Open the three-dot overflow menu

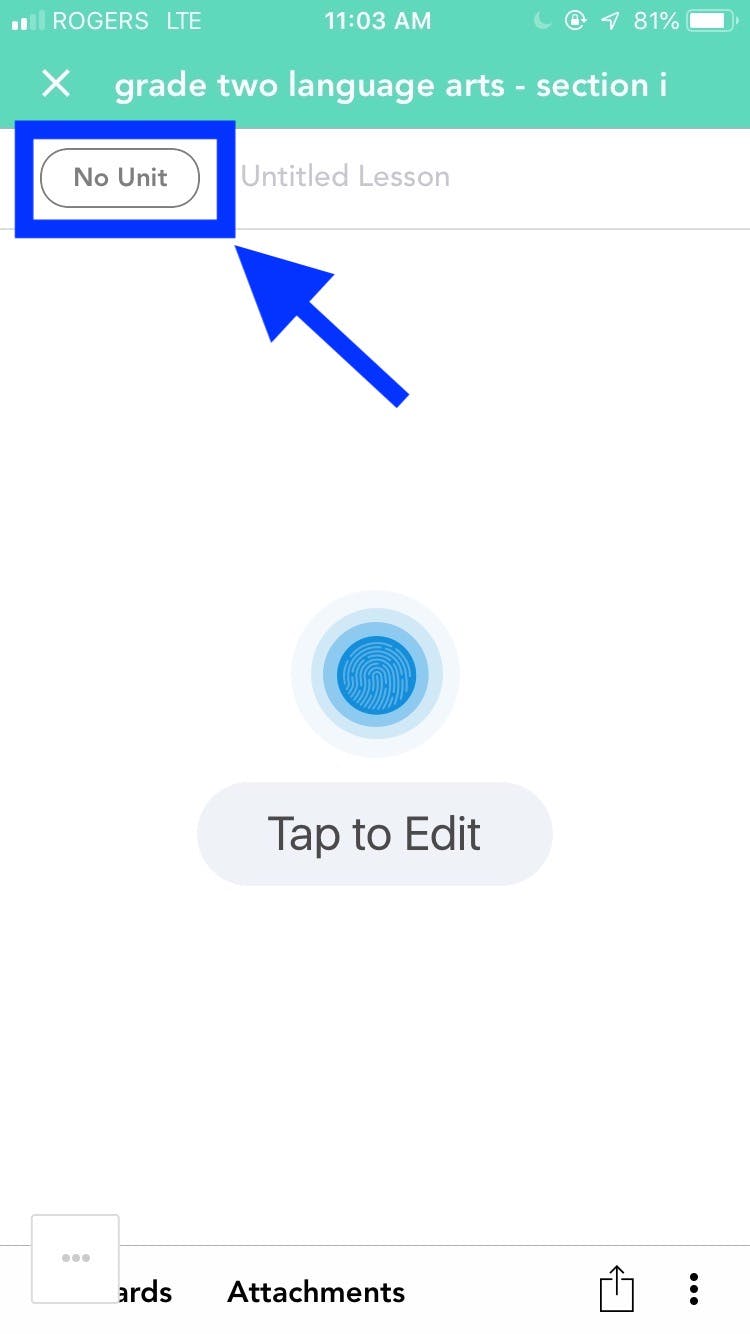(693, 1289)
